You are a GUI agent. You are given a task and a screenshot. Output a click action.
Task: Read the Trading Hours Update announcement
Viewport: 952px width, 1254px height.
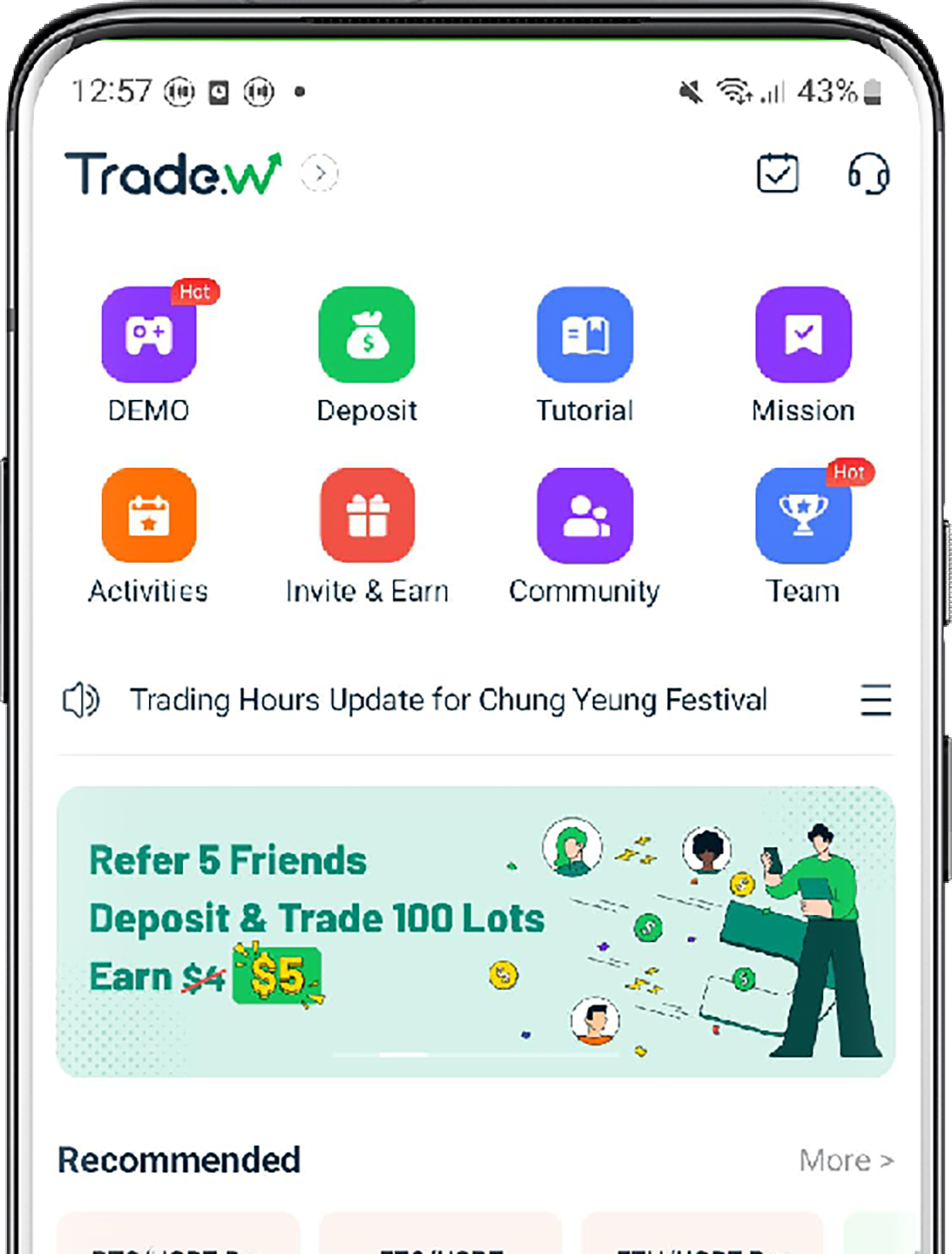[447, 701]
